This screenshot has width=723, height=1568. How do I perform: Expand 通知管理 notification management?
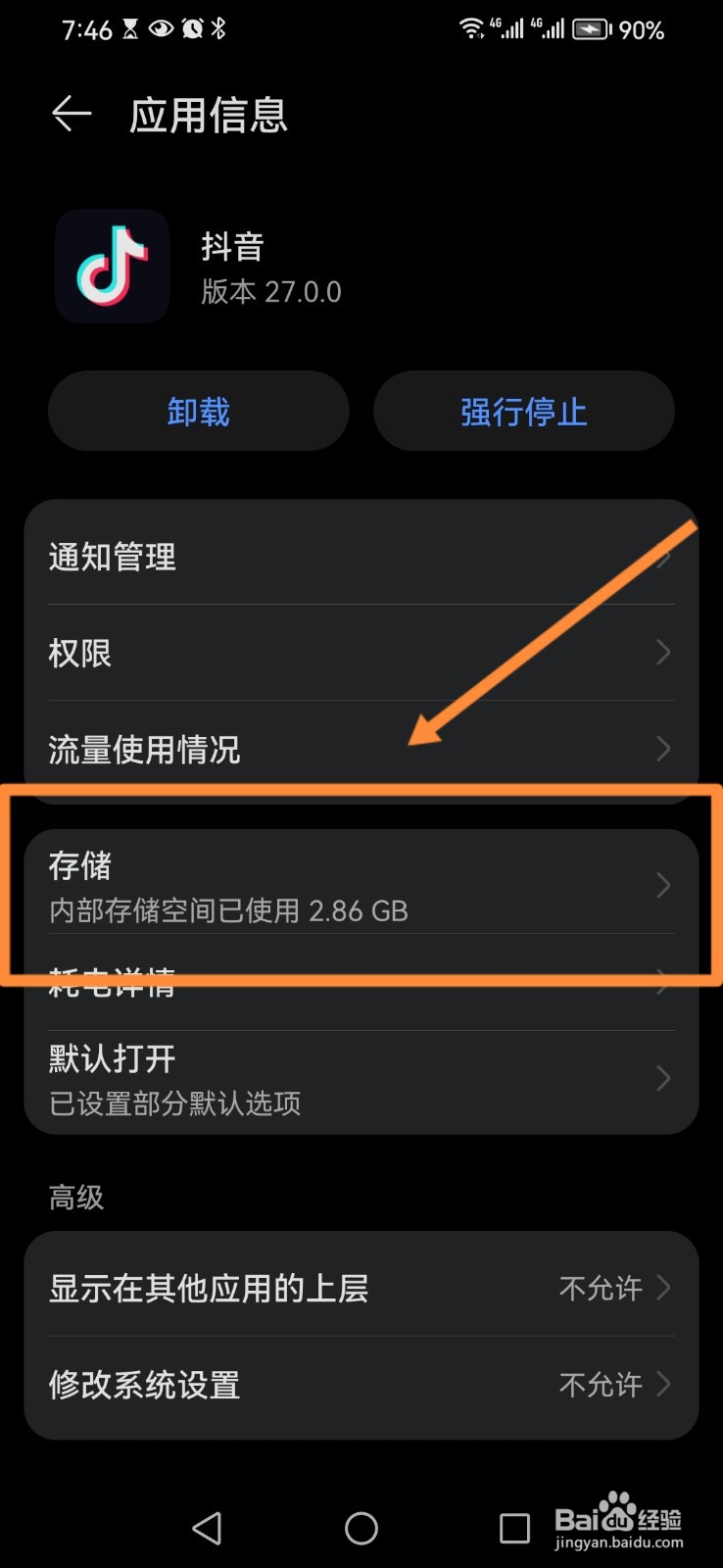click(361, 557)
